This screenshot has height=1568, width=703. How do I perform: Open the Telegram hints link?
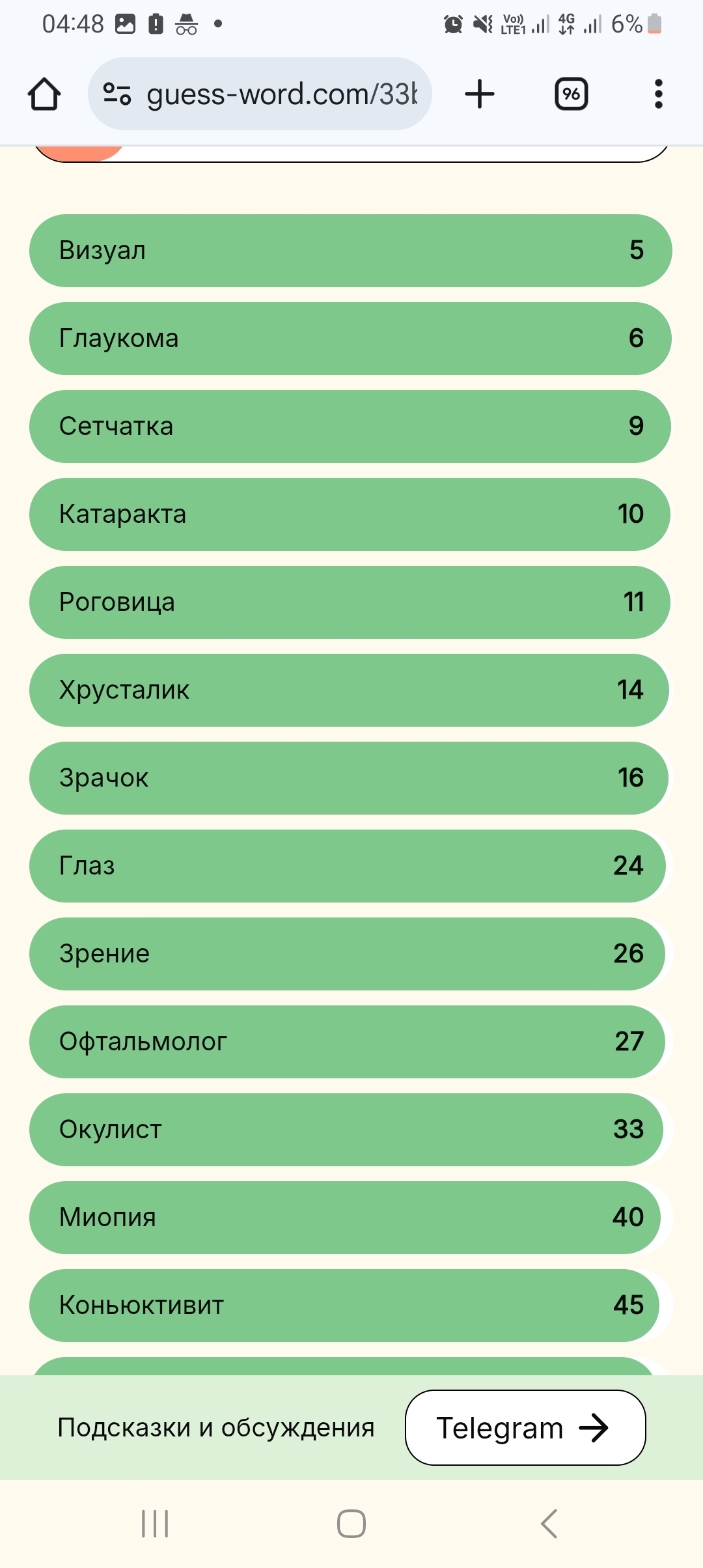525,1428
